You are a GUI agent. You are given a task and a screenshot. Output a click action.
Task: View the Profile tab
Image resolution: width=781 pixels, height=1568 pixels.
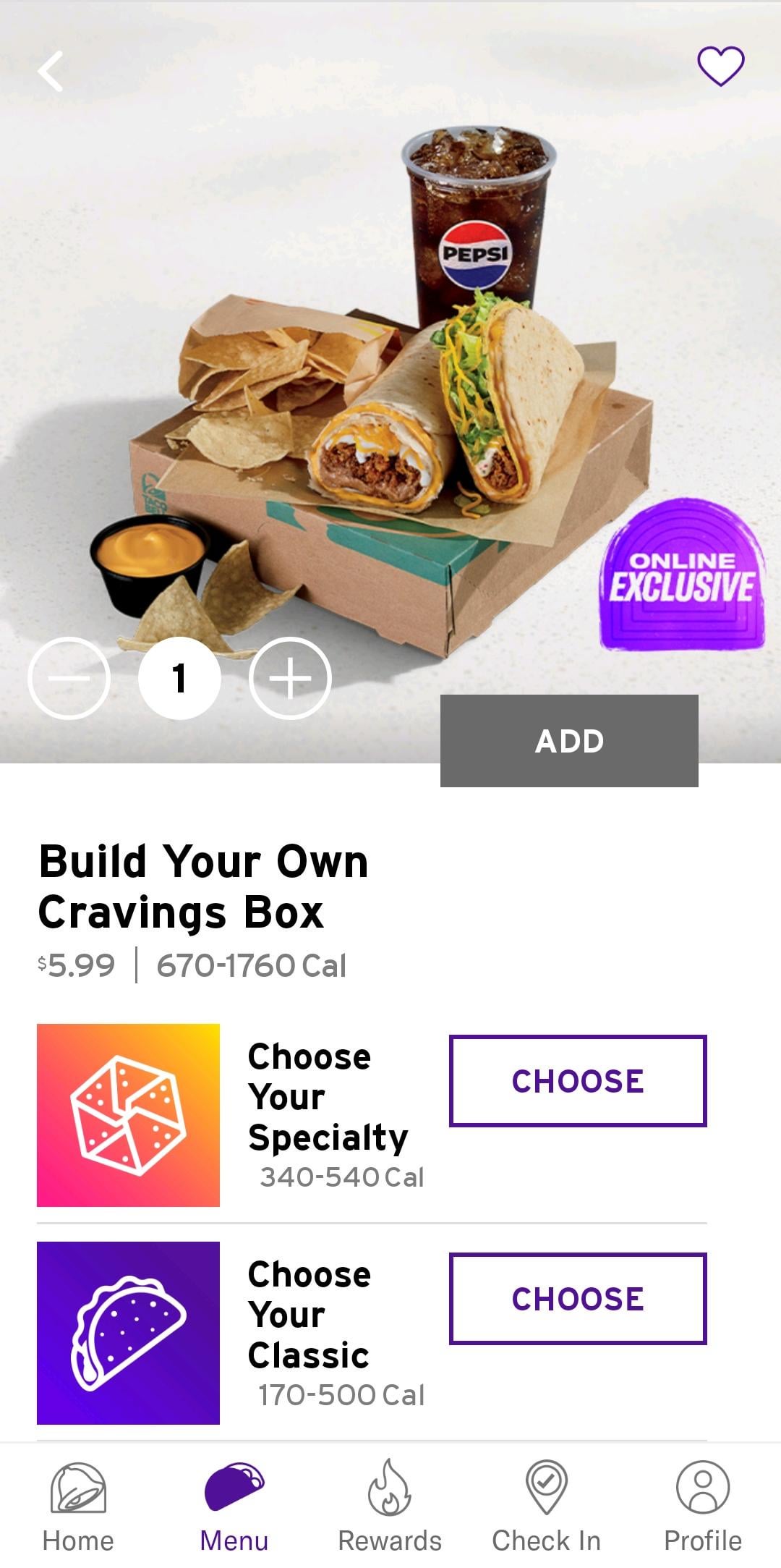coord(702,1506)
